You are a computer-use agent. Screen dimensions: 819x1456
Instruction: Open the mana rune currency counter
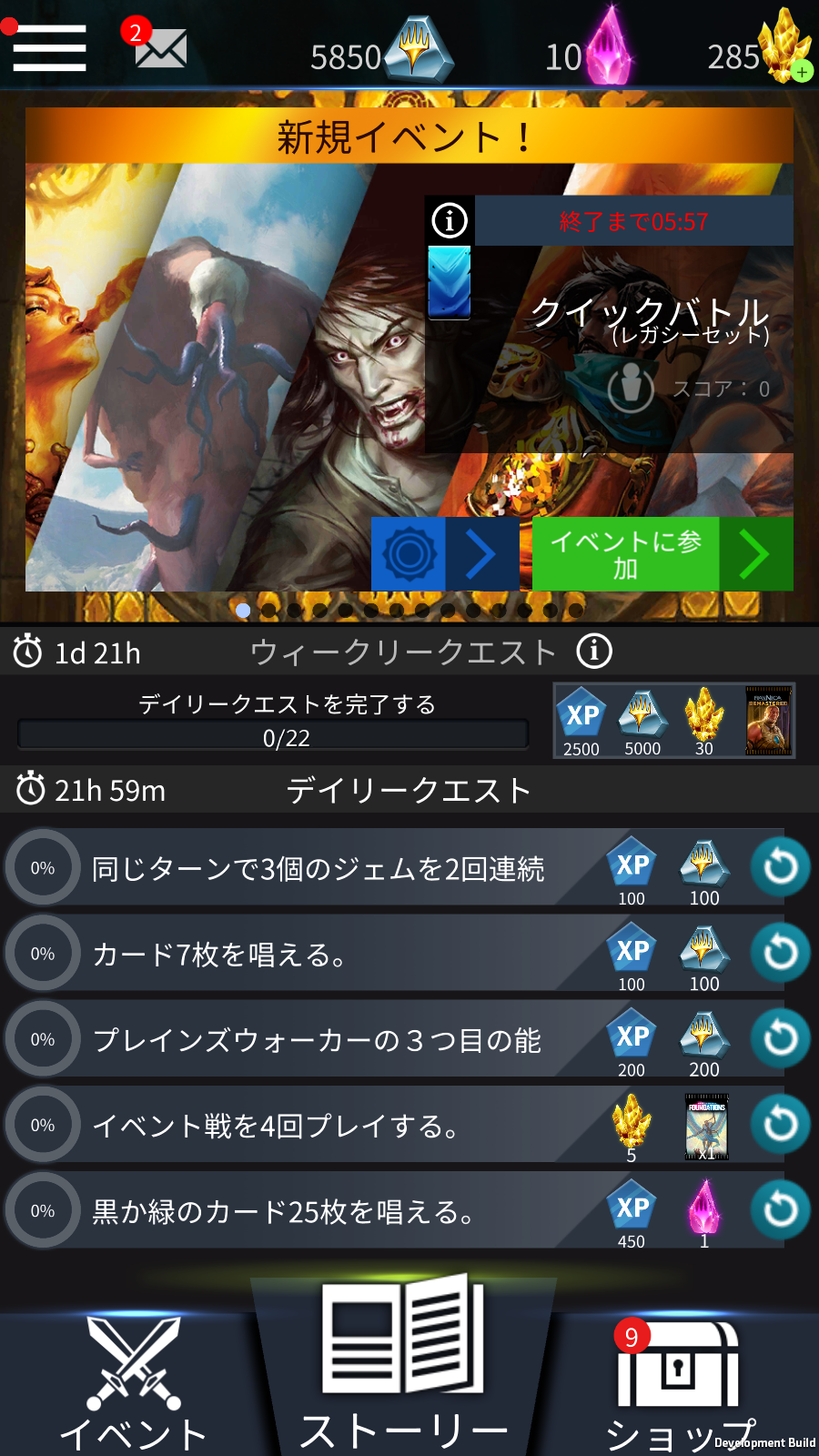[x=382, y=50]
